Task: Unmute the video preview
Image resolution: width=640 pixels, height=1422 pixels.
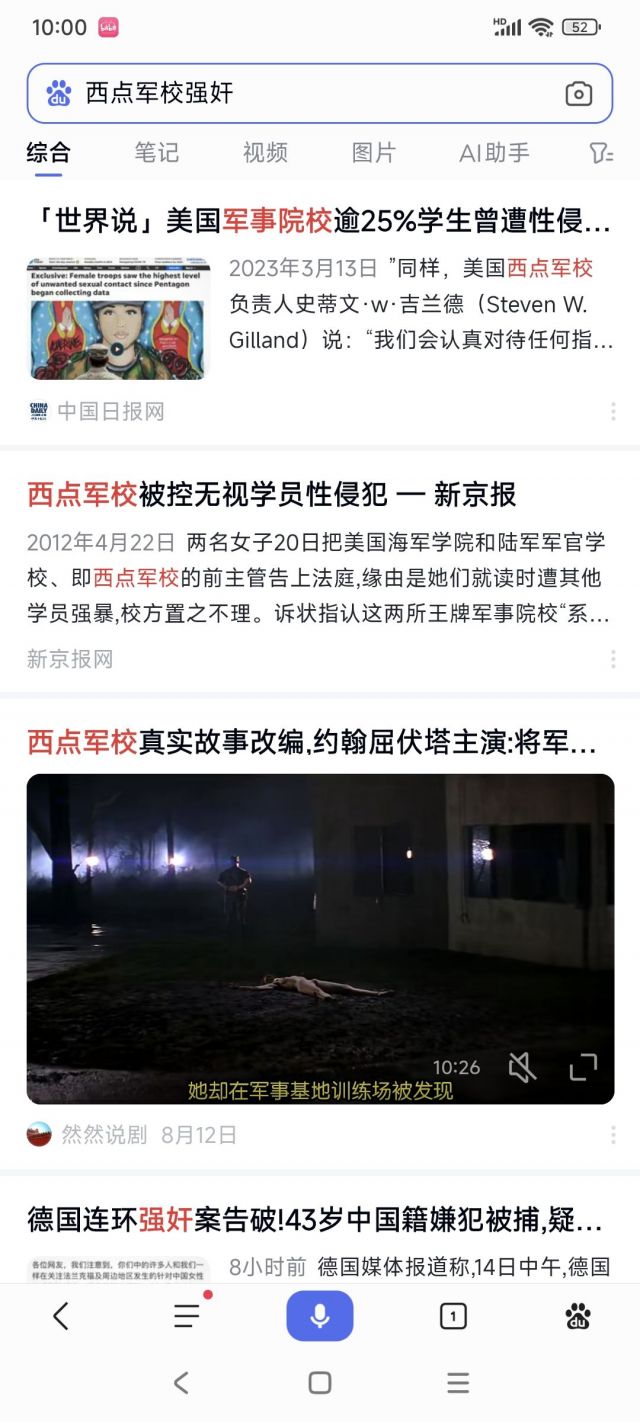Action: [x=522, y=1067]
